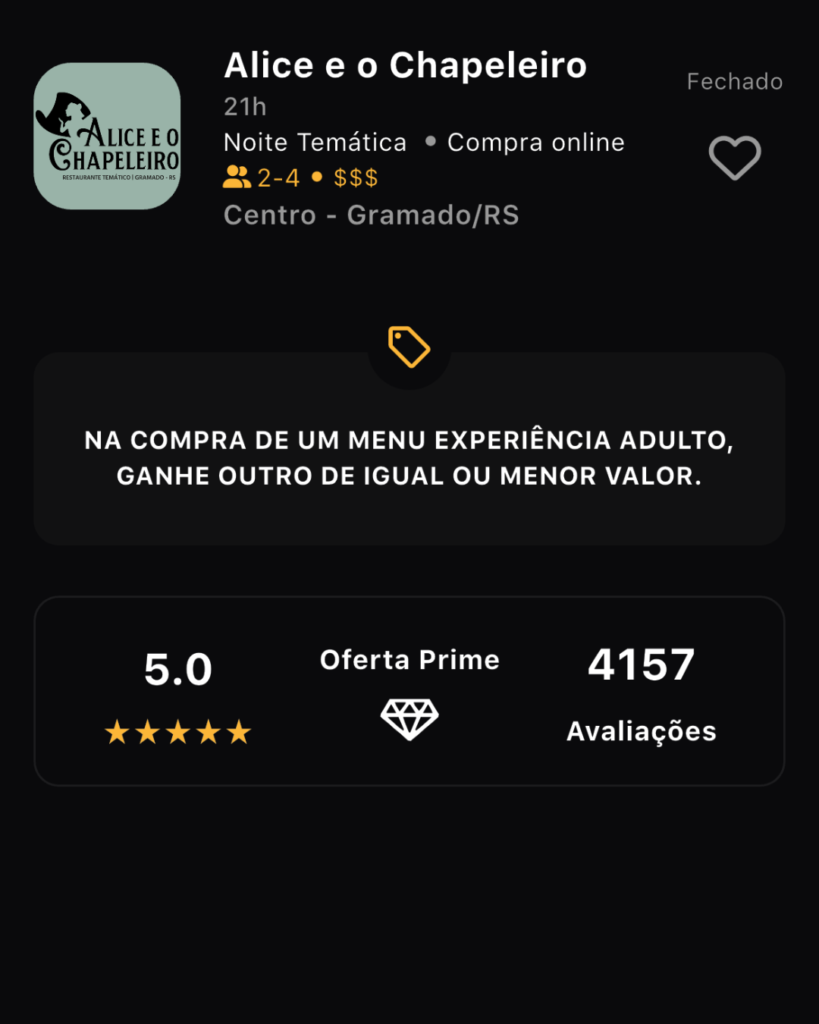
Task: Click the yellow price tag icon
Action: click(409, 347)
